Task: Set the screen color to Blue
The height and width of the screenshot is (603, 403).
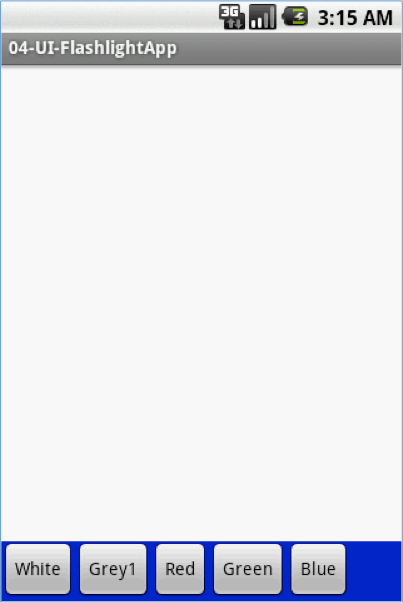Action: tap(318, 569)
